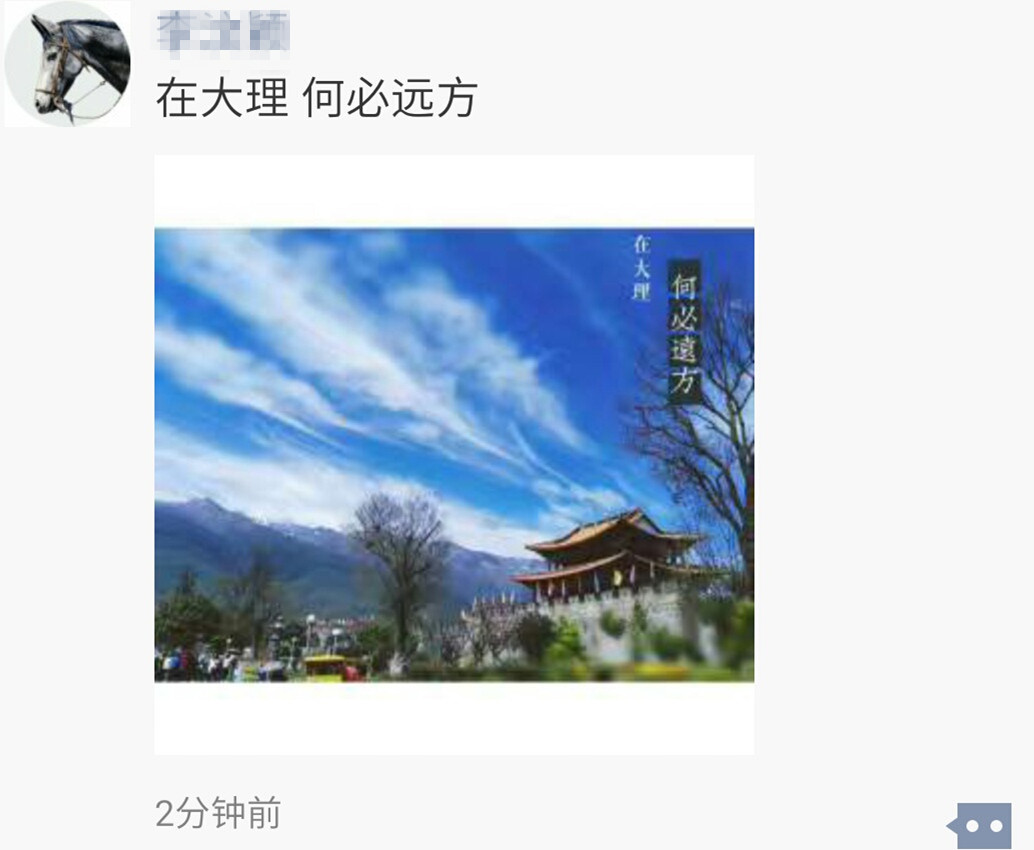Open the poster's blurred name link

point(223,33)
